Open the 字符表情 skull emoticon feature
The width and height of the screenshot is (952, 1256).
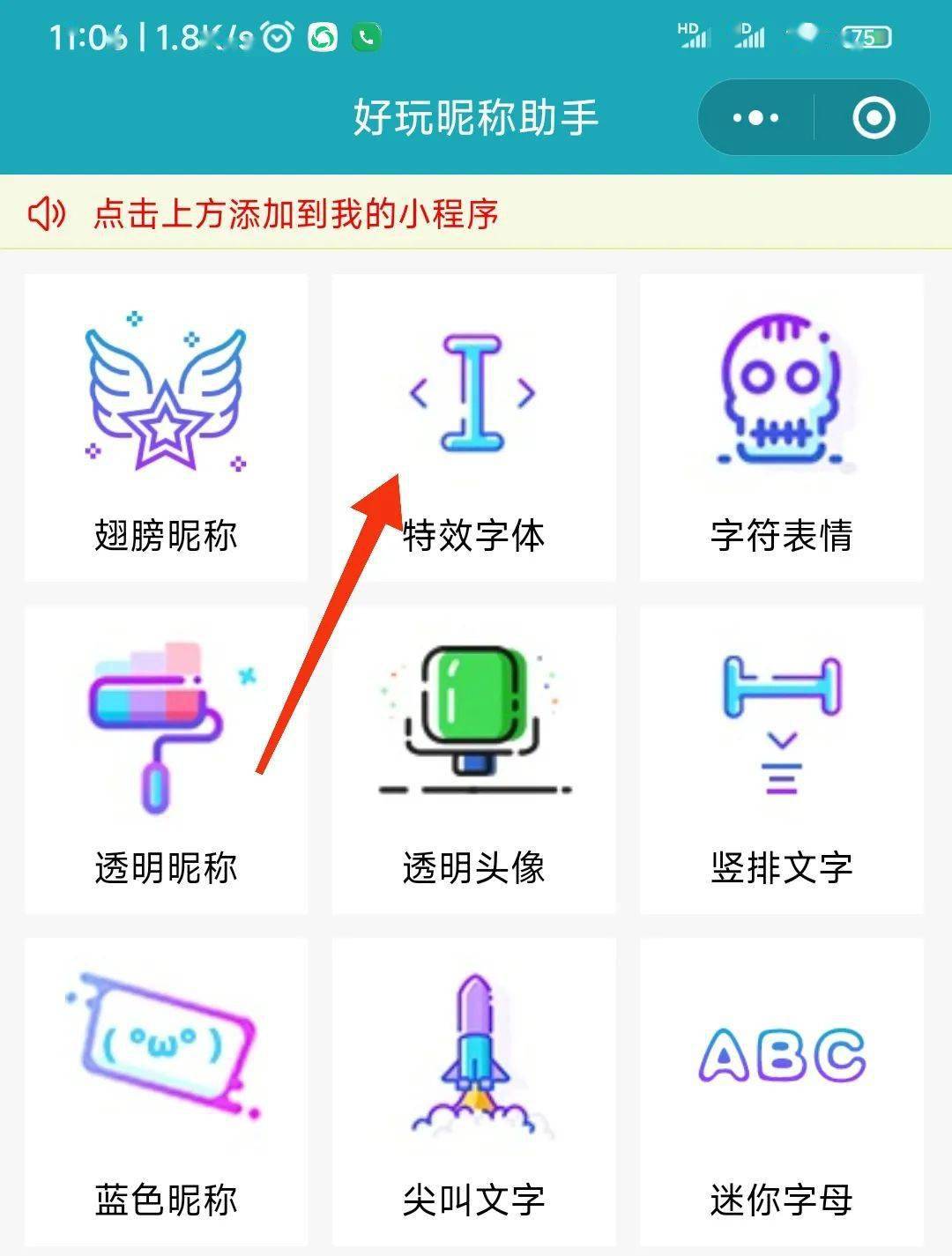coord(780,397)
